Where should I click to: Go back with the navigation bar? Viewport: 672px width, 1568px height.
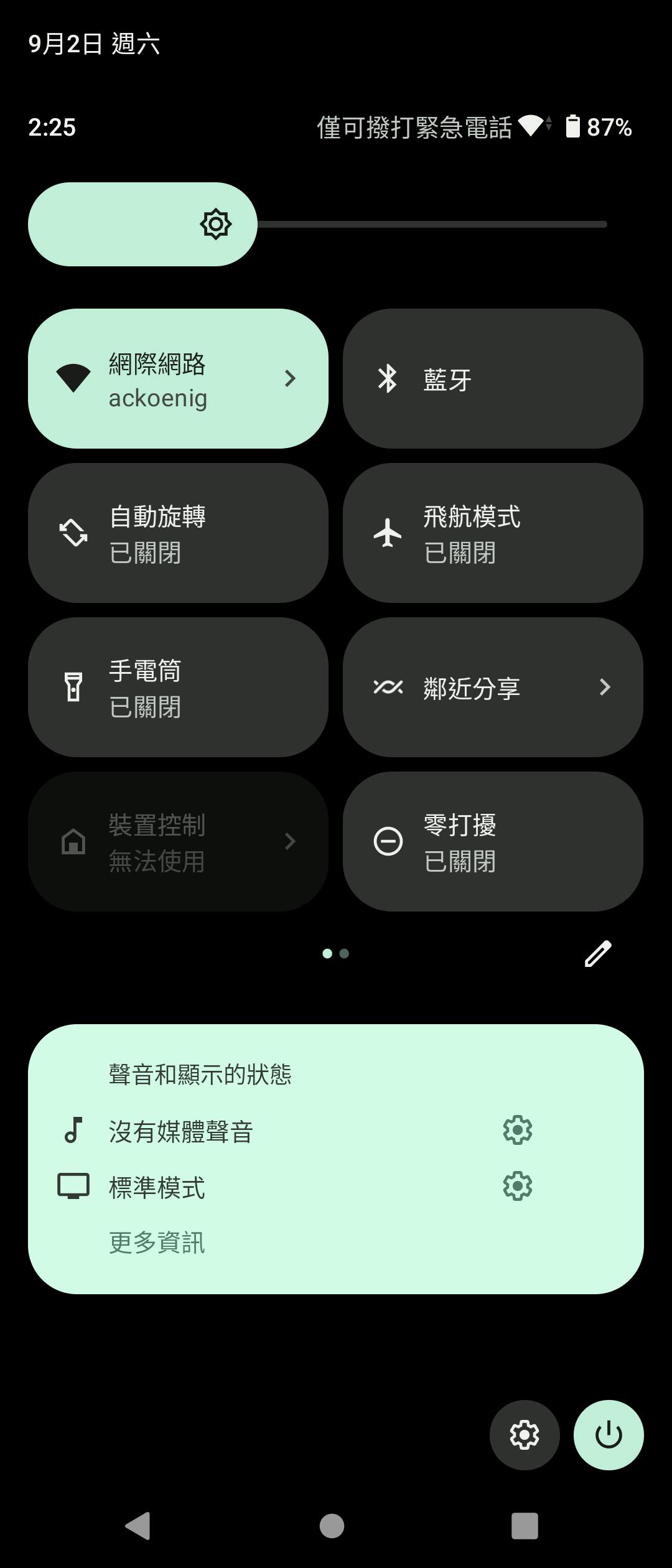click(138, 1526)
